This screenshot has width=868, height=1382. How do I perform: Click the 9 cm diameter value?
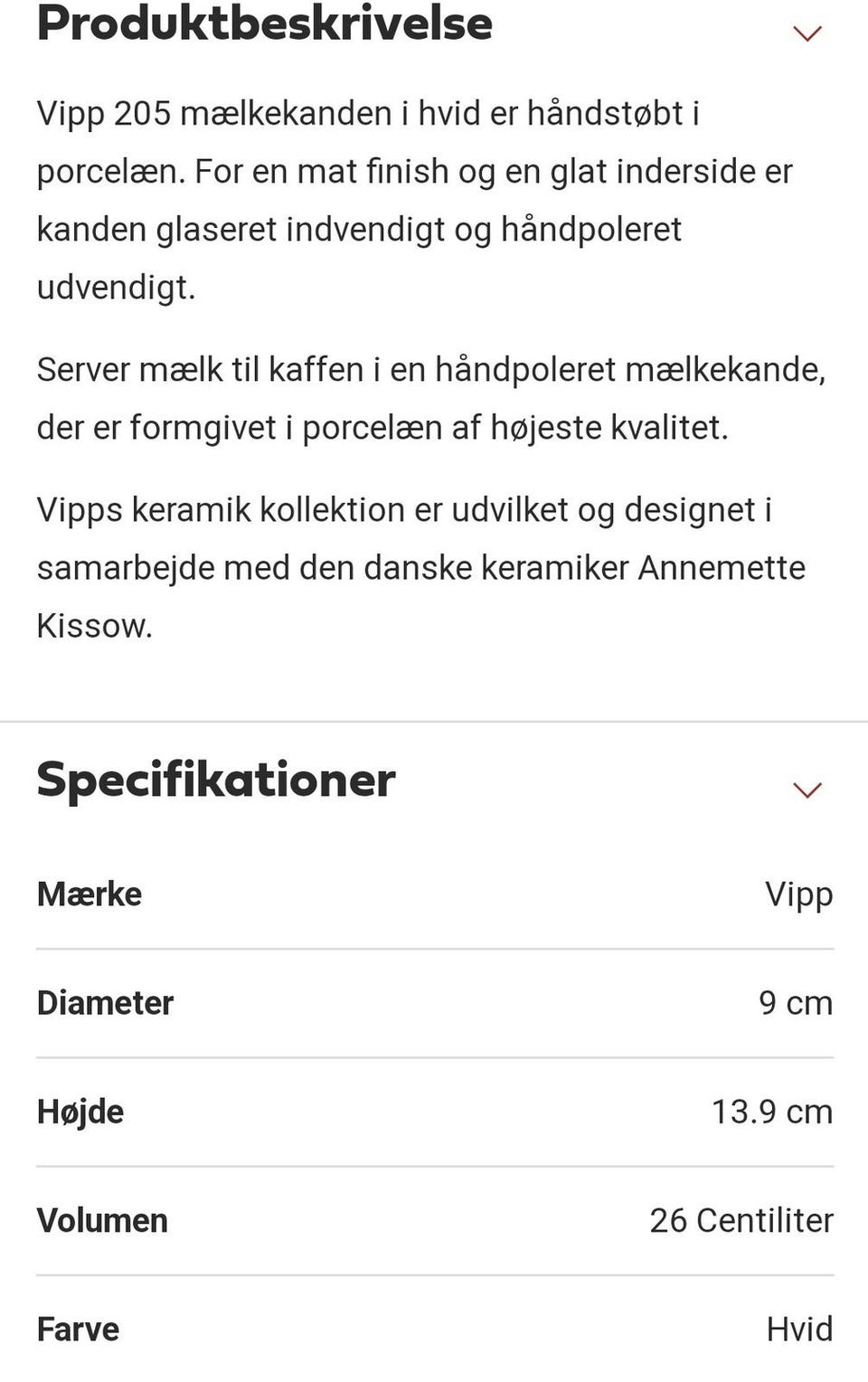[795, 1002]
